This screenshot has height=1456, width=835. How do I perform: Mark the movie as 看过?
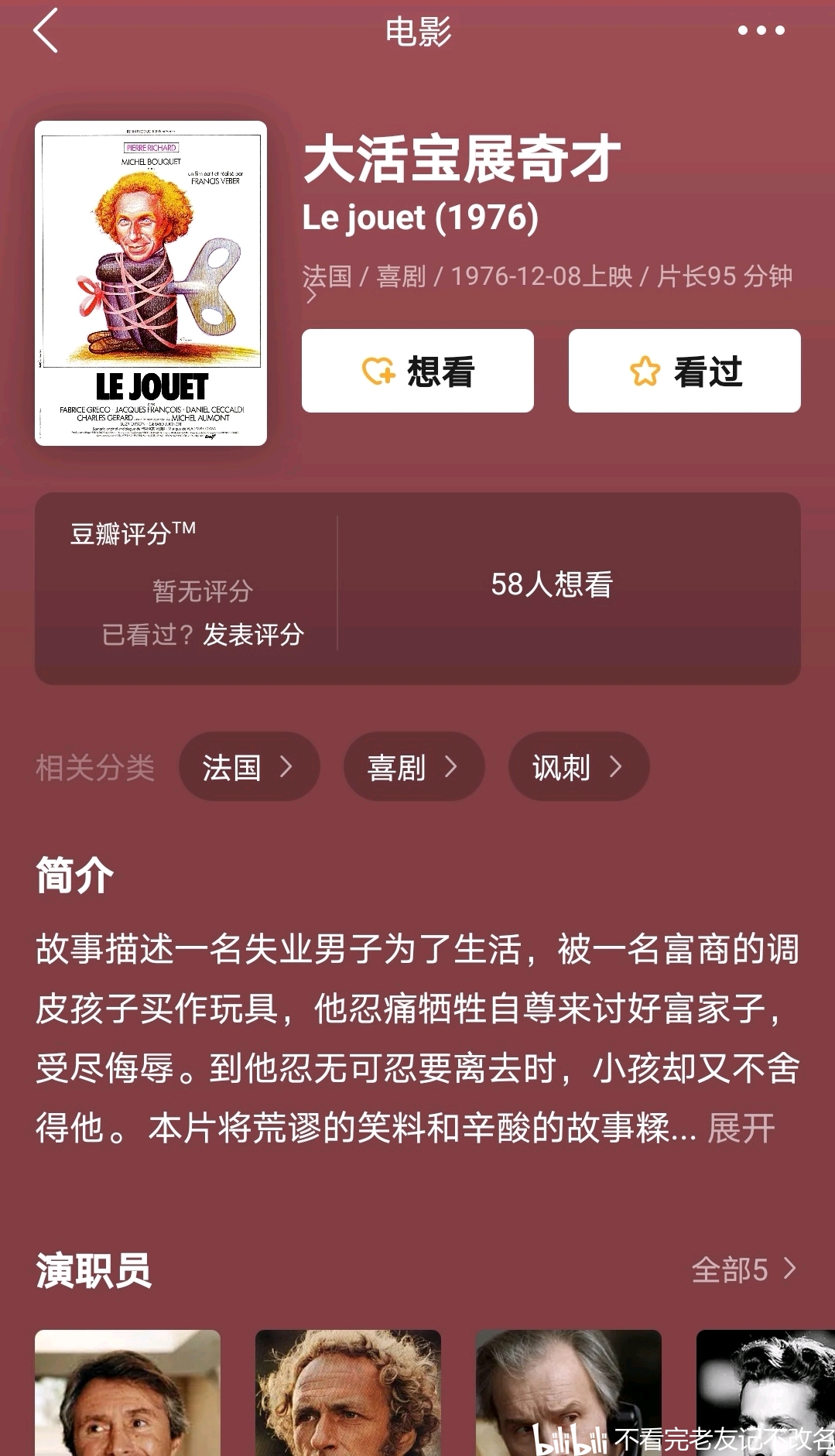click(685, 371)
